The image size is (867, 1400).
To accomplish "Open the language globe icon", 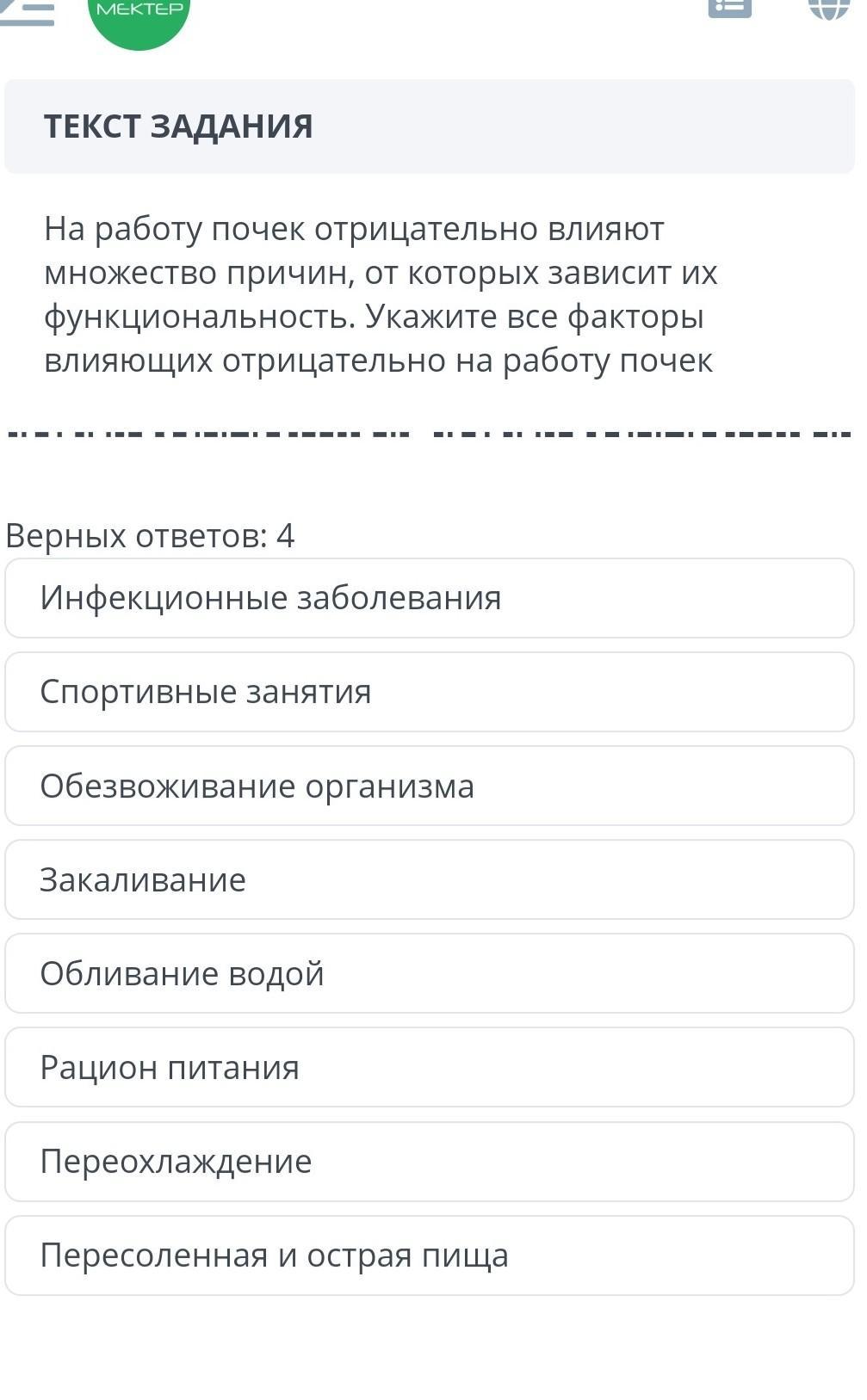I will [x=829, y=7].
